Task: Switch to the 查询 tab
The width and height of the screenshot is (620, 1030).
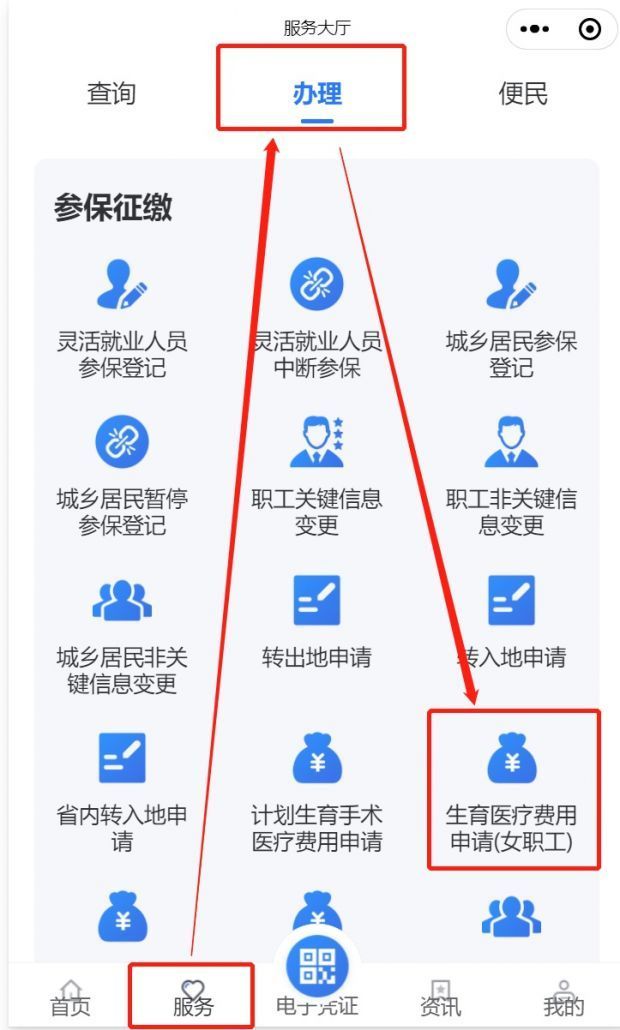Action: [x=111, y=94]
